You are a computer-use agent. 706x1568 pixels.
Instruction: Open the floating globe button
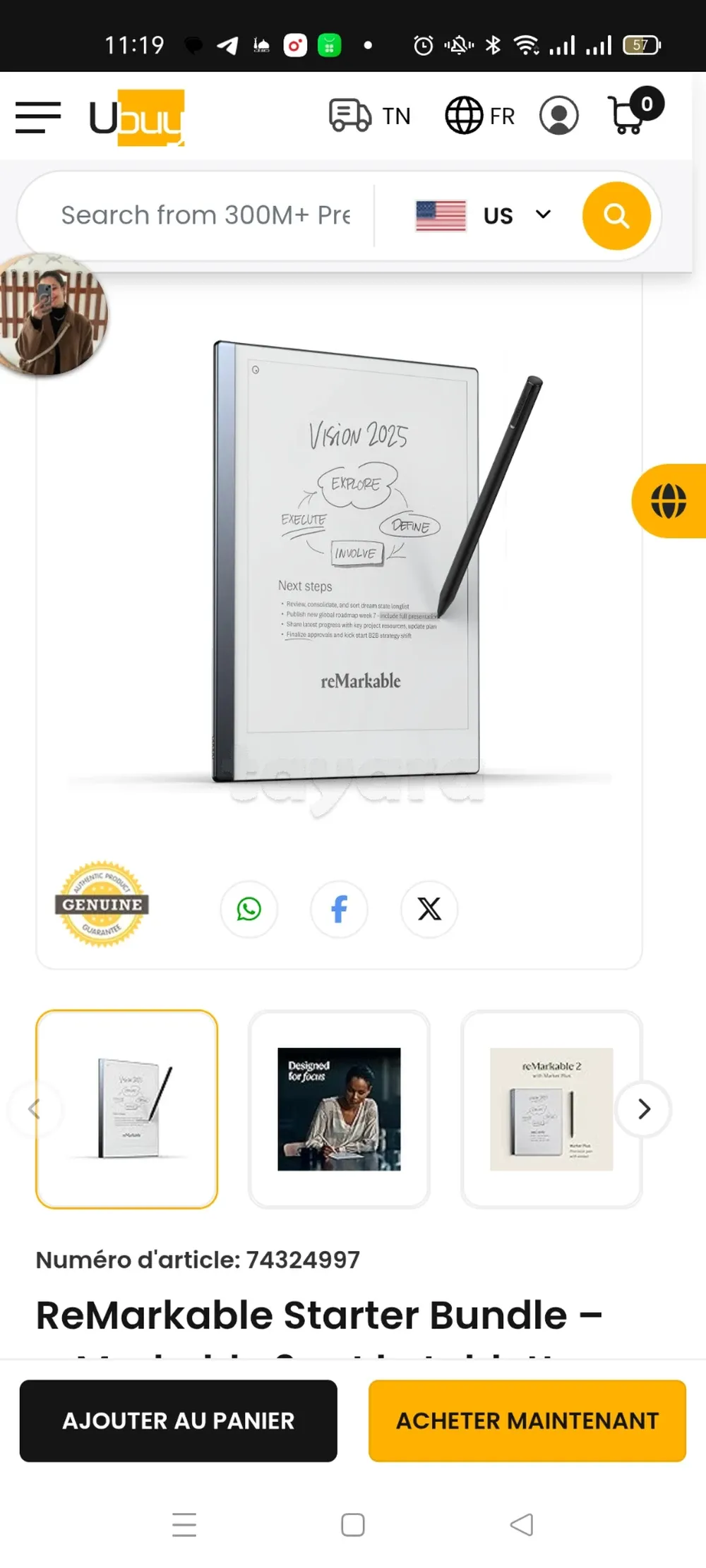(x=669, y=501)
